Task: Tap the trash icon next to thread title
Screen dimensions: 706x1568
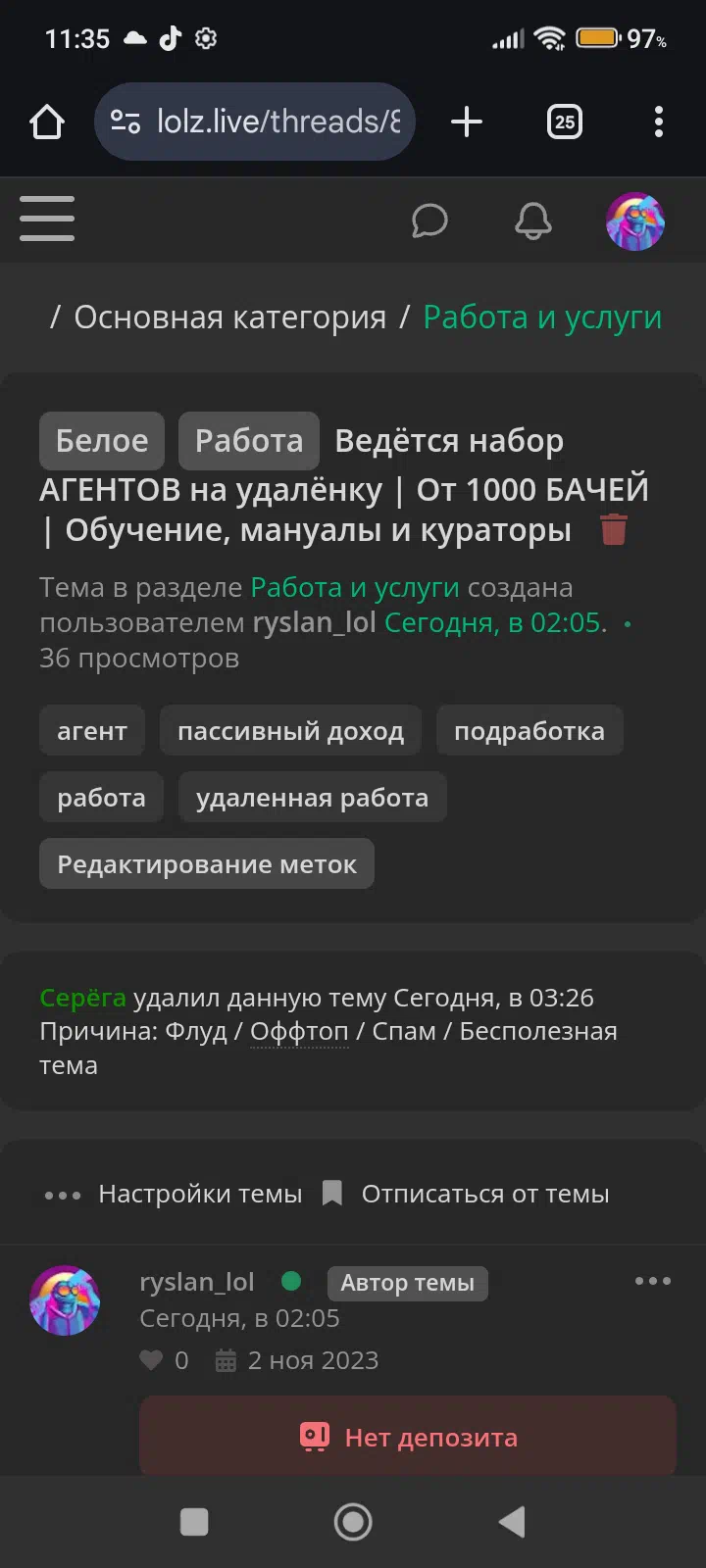Action: pyautogui.click(x=614, y=529)
